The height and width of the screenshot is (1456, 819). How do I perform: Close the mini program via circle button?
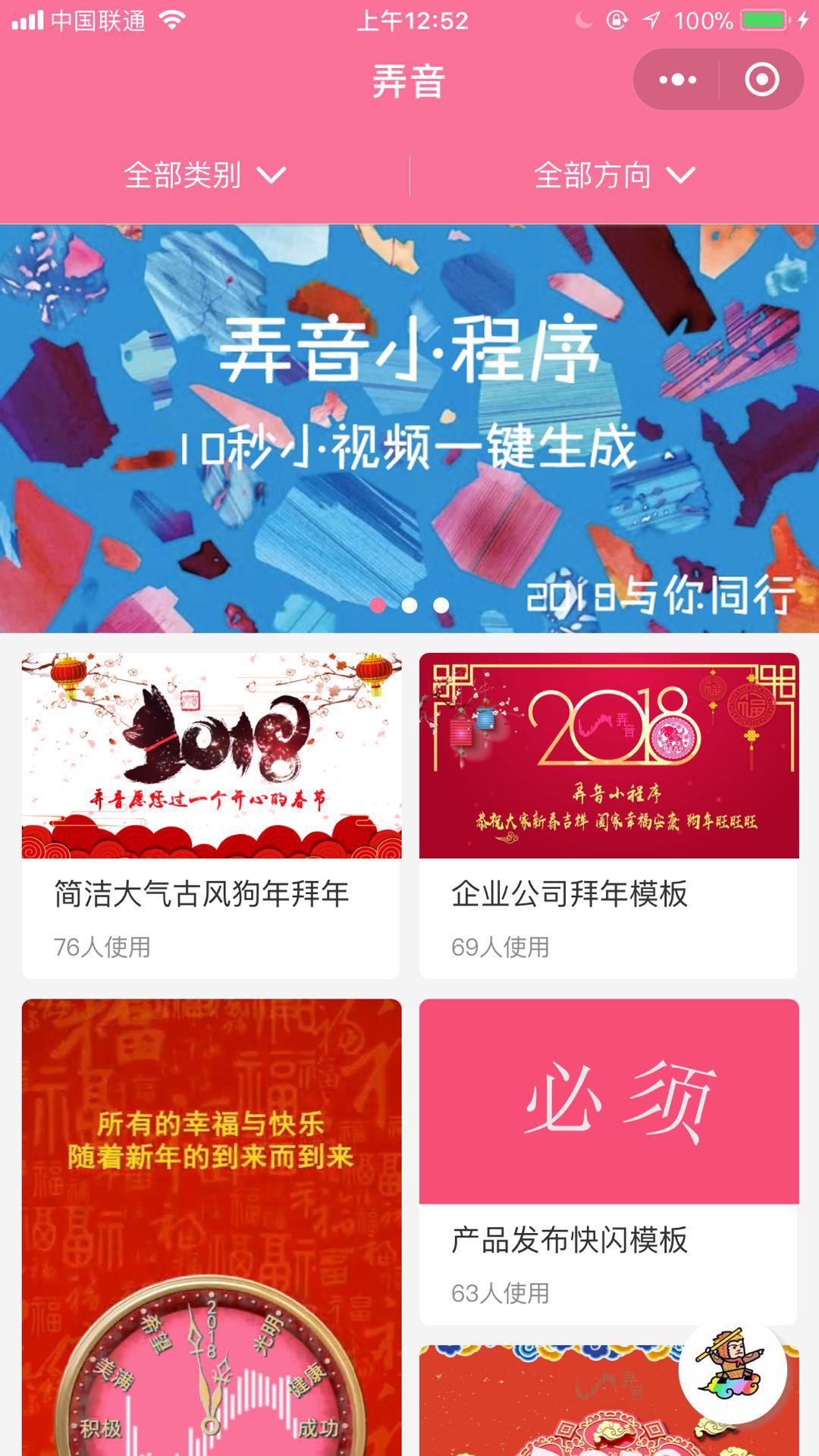click(x=761, y=80)
